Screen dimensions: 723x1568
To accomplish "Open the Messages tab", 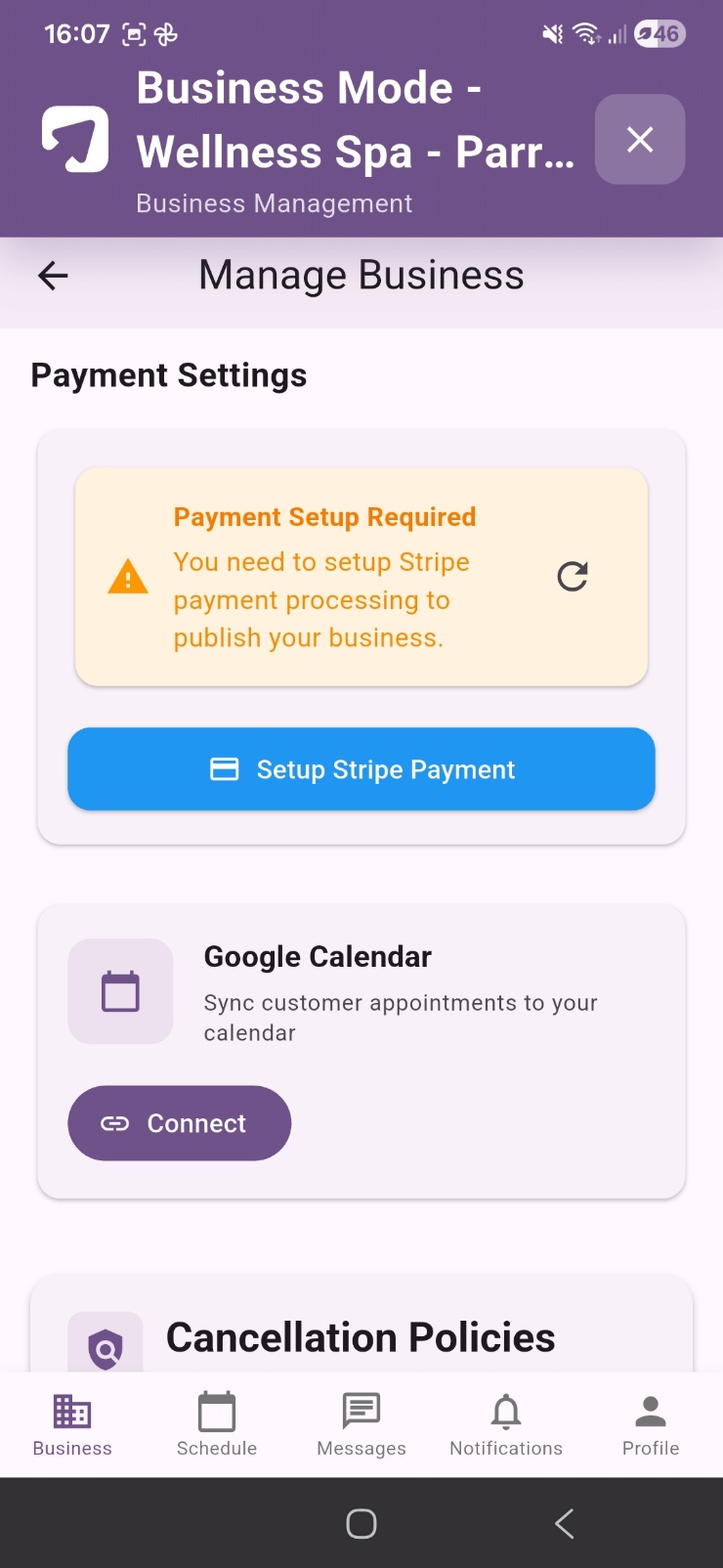I will pyautogui.click(x=361, y=1424).
